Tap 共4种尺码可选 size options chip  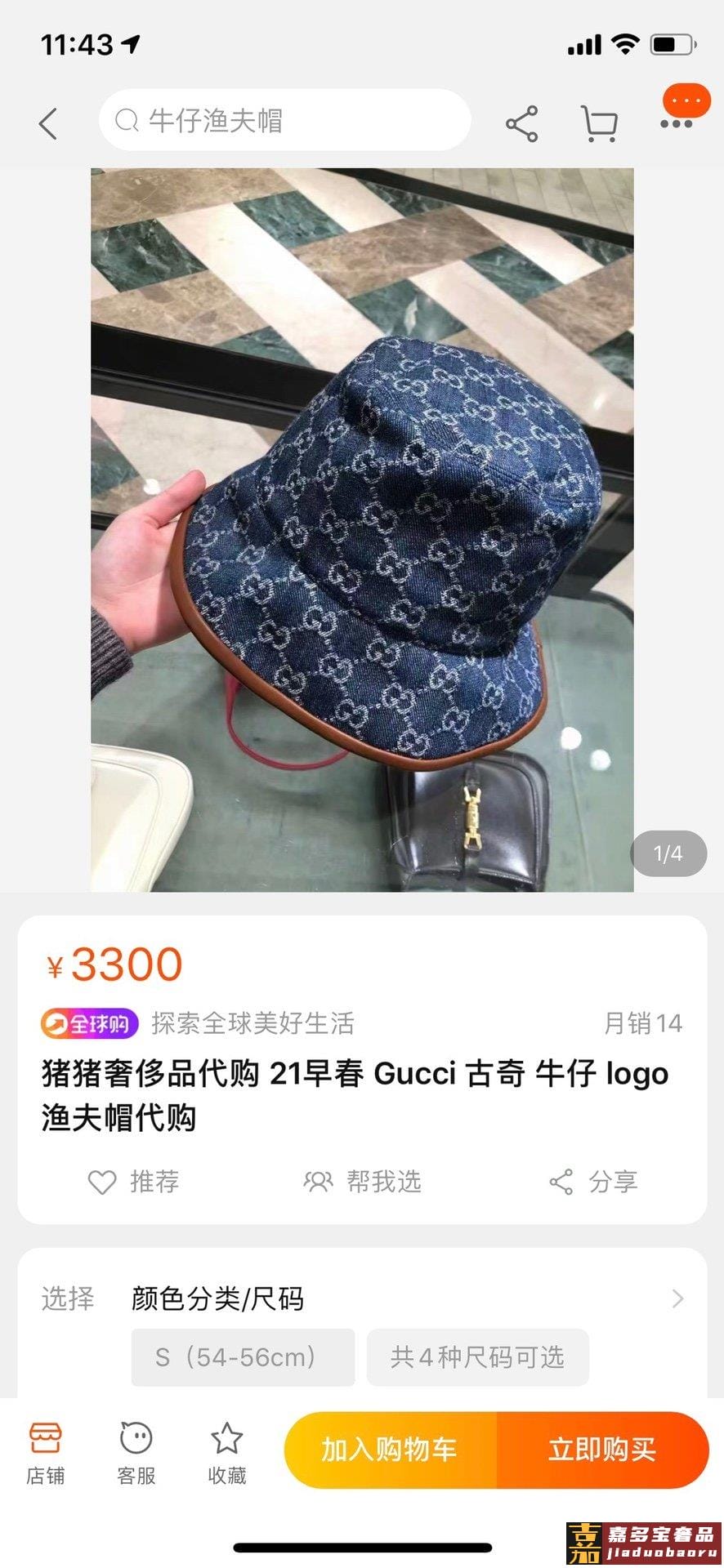(x=477, y=1357)
